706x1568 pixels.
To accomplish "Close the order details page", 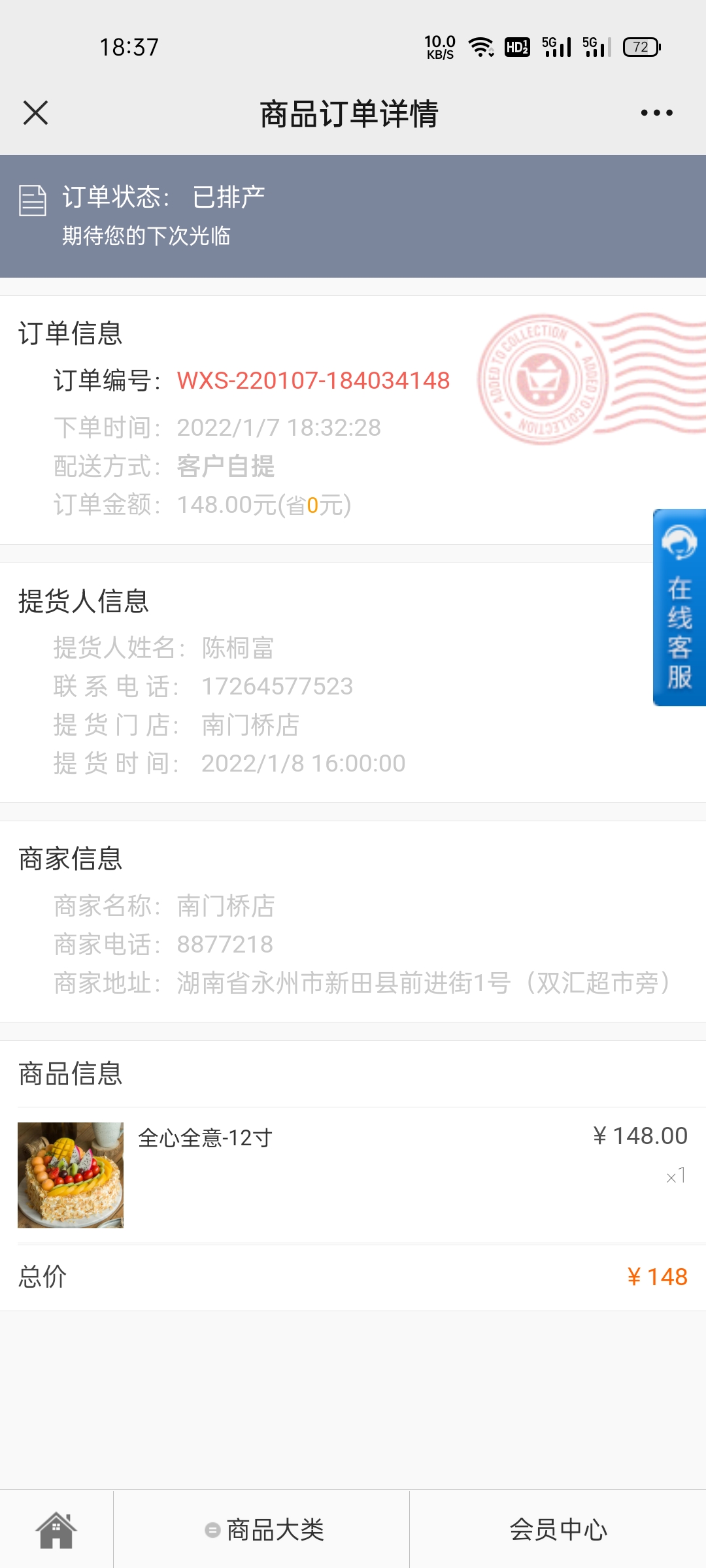I will [x=35, y=112].
